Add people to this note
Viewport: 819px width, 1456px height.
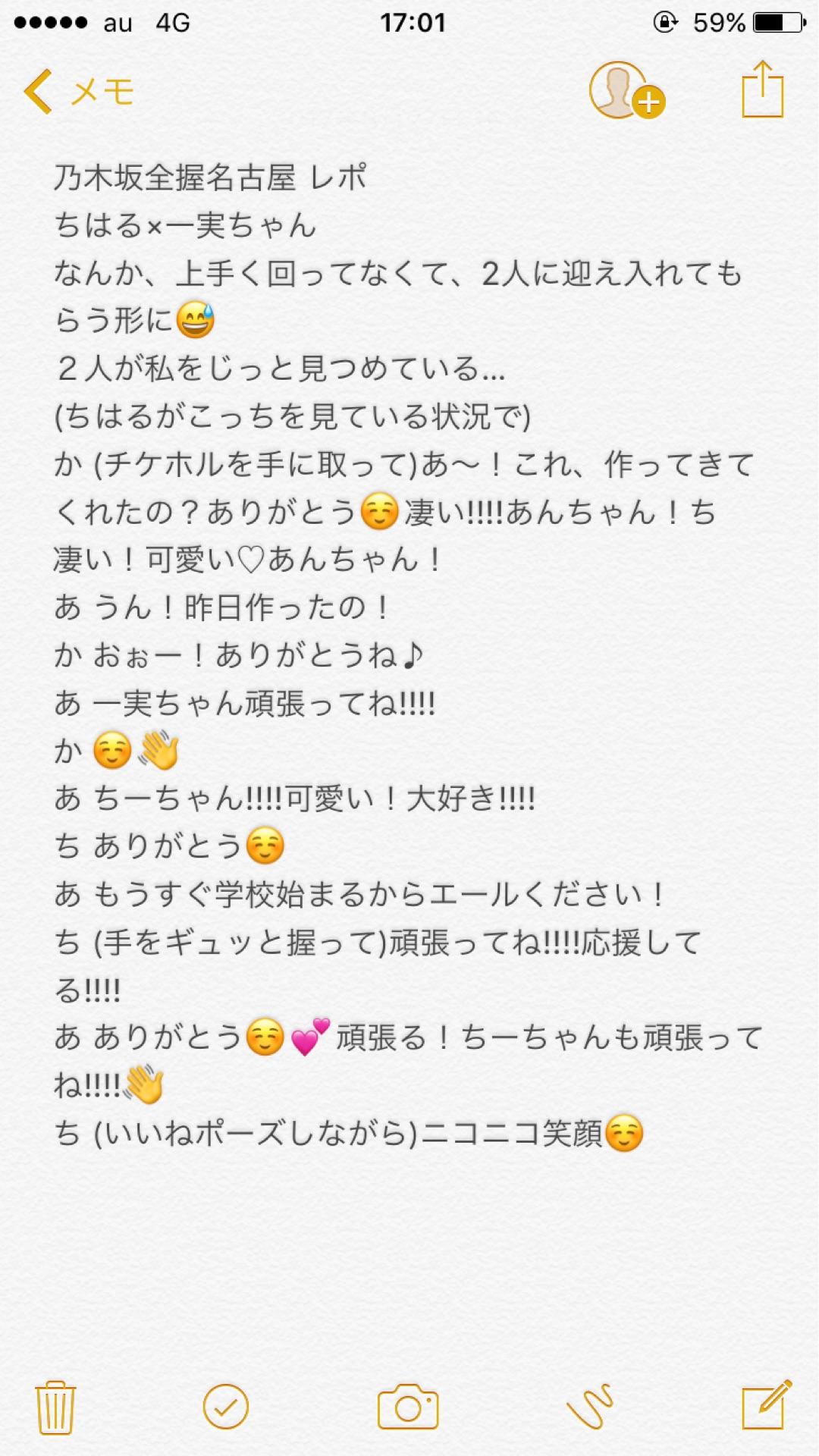[x=626, y=91]
